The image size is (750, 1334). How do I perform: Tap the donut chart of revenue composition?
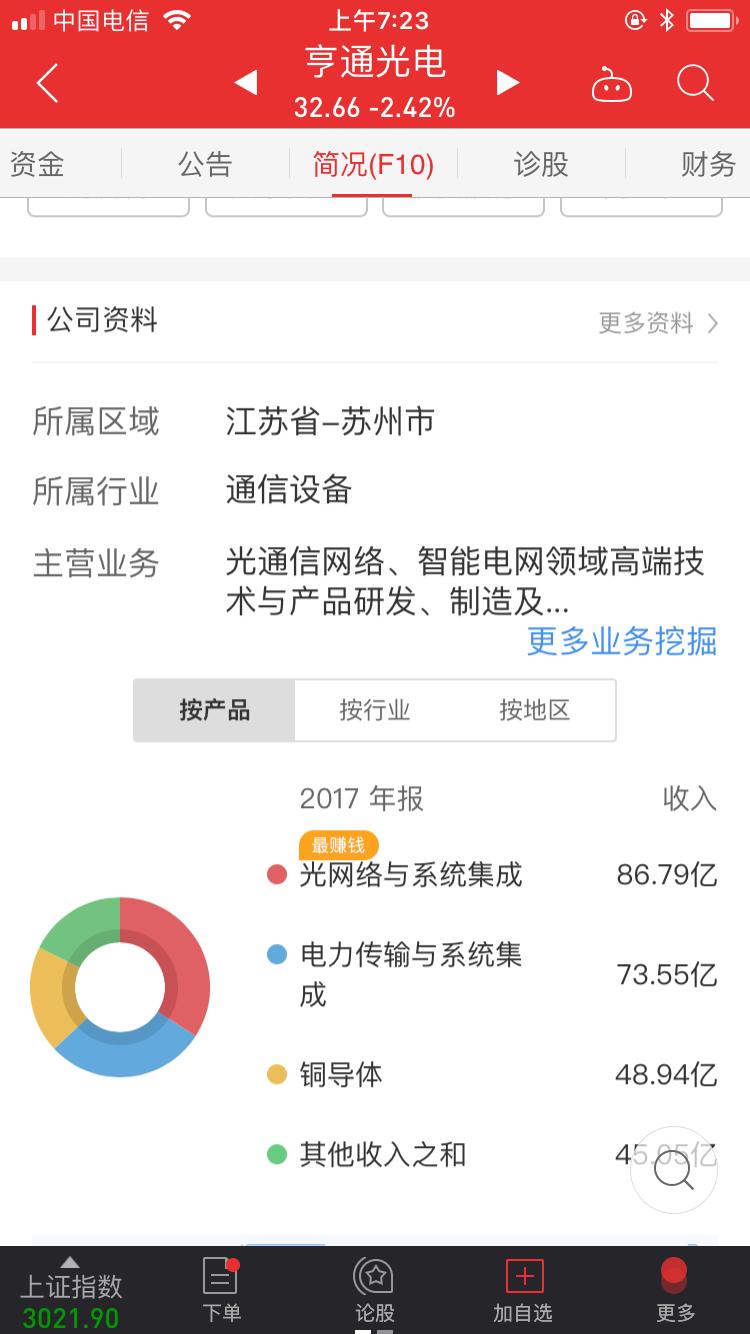(x=119, y=988)
